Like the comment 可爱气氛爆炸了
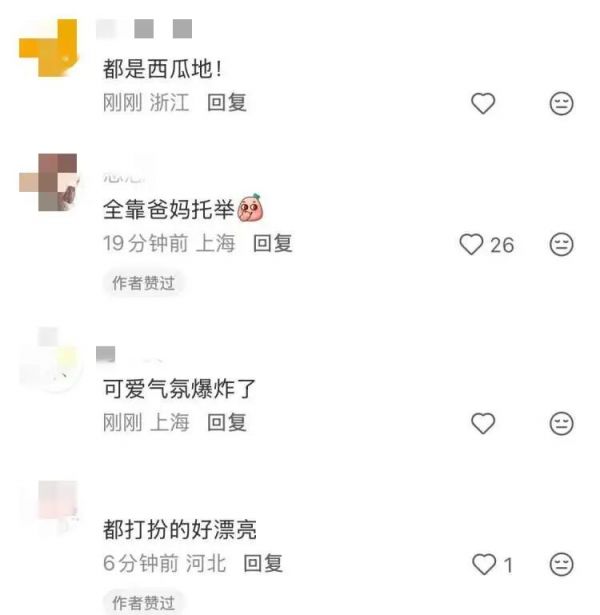 point(483,424)
